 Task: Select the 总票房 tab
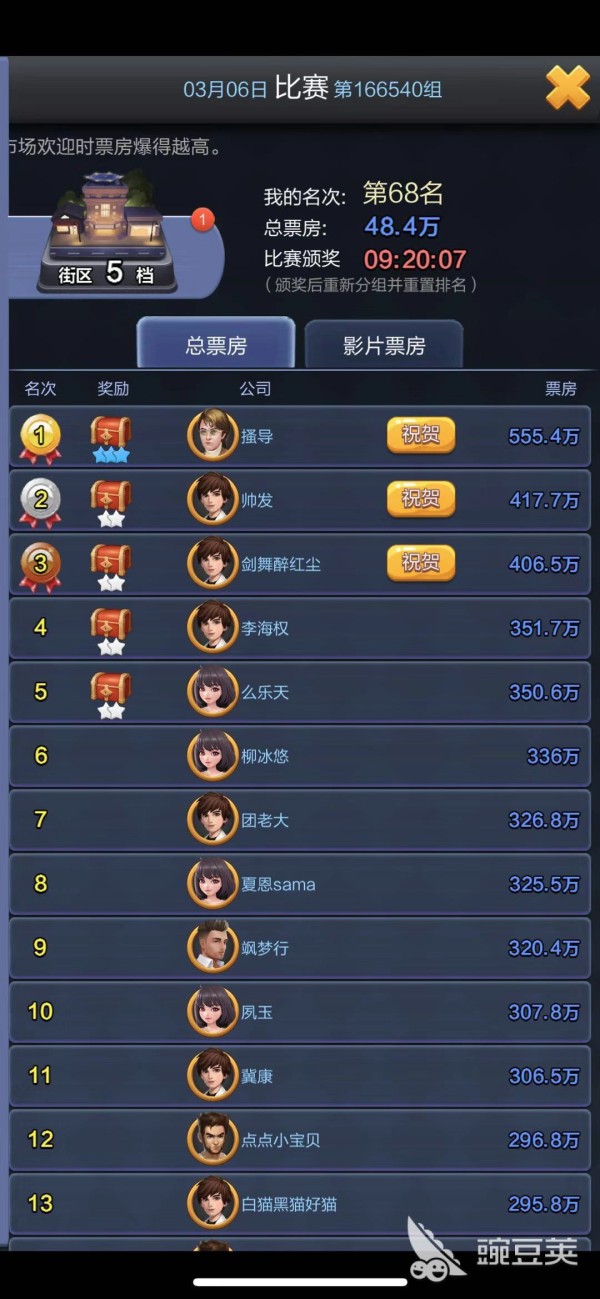[x=216, y=346]
